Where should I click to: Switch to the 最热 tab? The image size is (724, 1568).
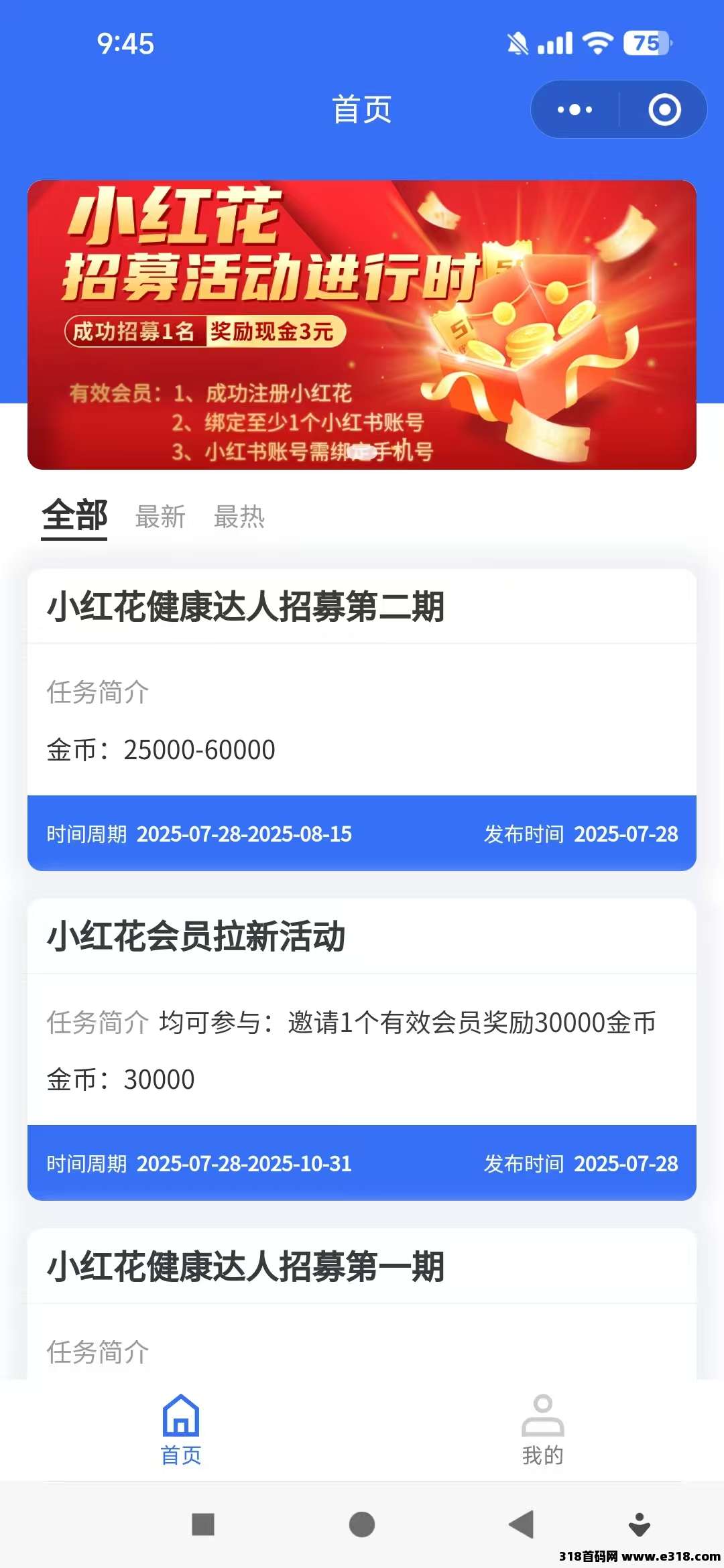(239, 517)
